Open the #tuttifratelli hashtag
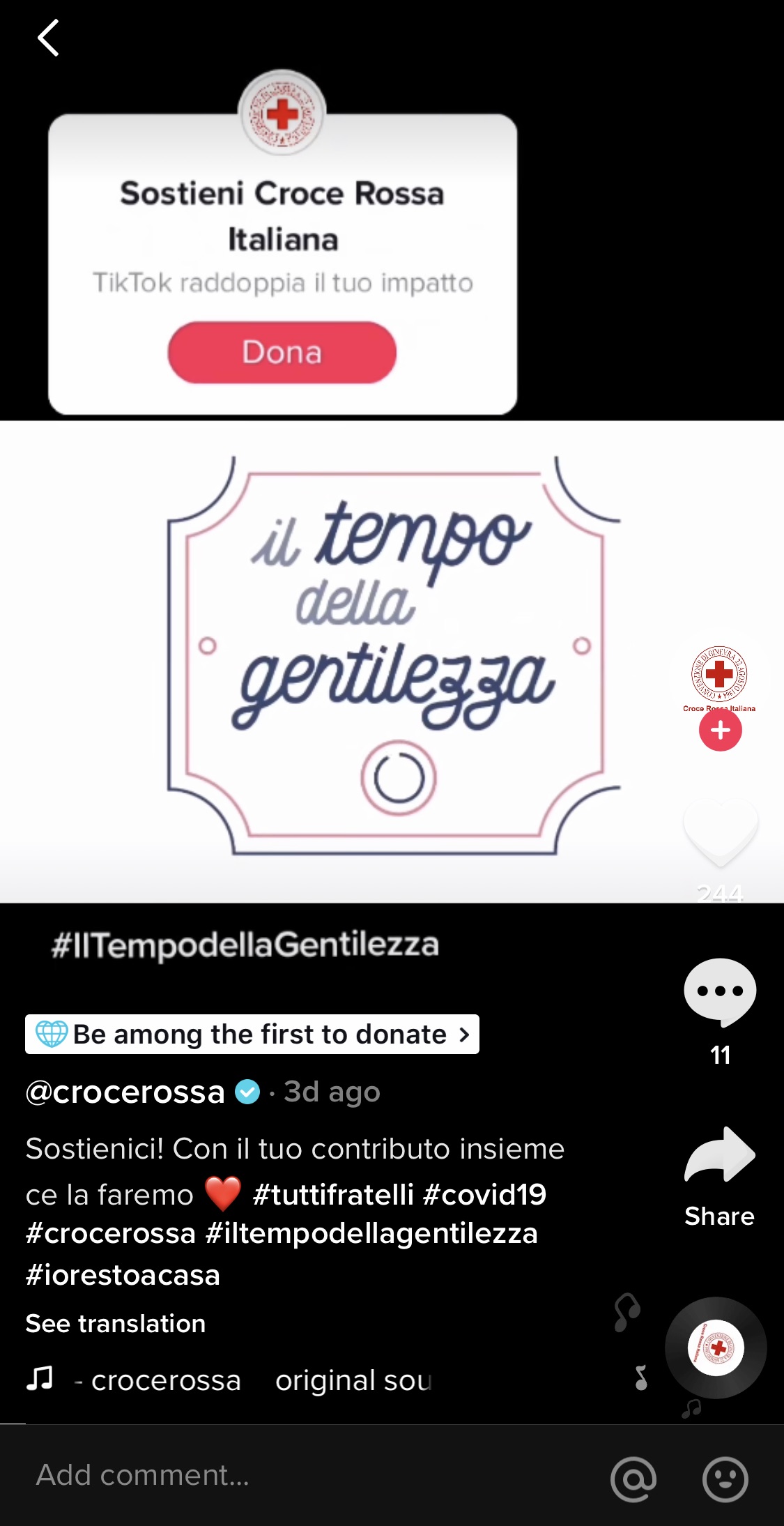This screenshot has width=784, height=1526. point(333,1195)
